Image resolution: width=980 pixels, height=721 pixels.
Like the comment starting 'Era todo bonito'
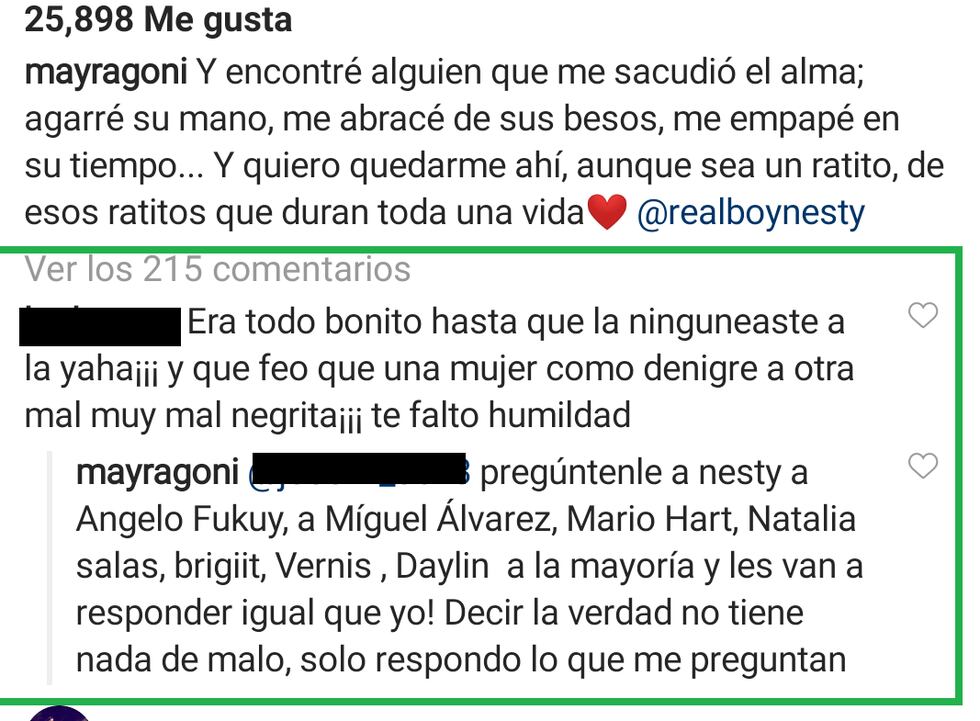pyautogui.click(x=921, y=317)
